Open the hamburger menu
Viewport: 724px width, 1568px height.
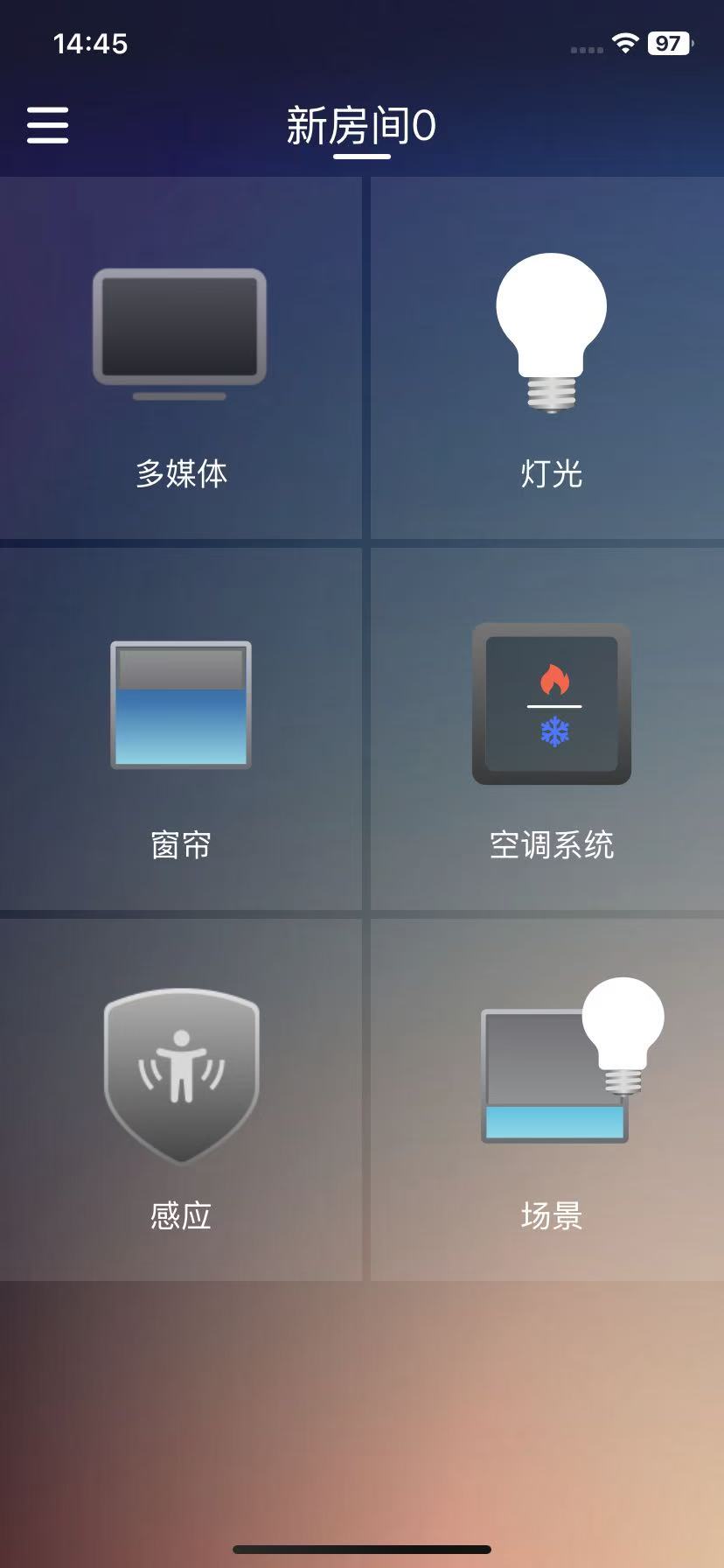pos(47,125)
